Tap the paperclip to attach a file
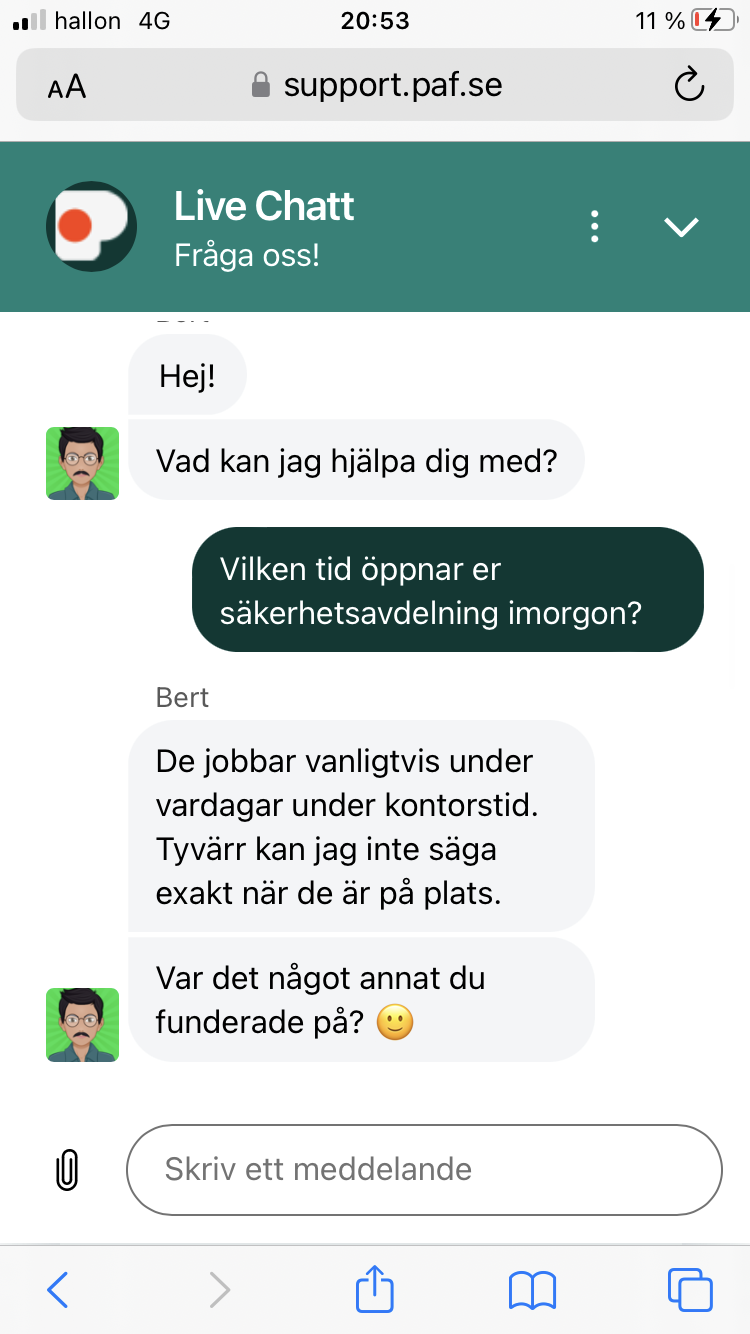The width and height of the screenshot is (750, 1334). point(66,1169)
